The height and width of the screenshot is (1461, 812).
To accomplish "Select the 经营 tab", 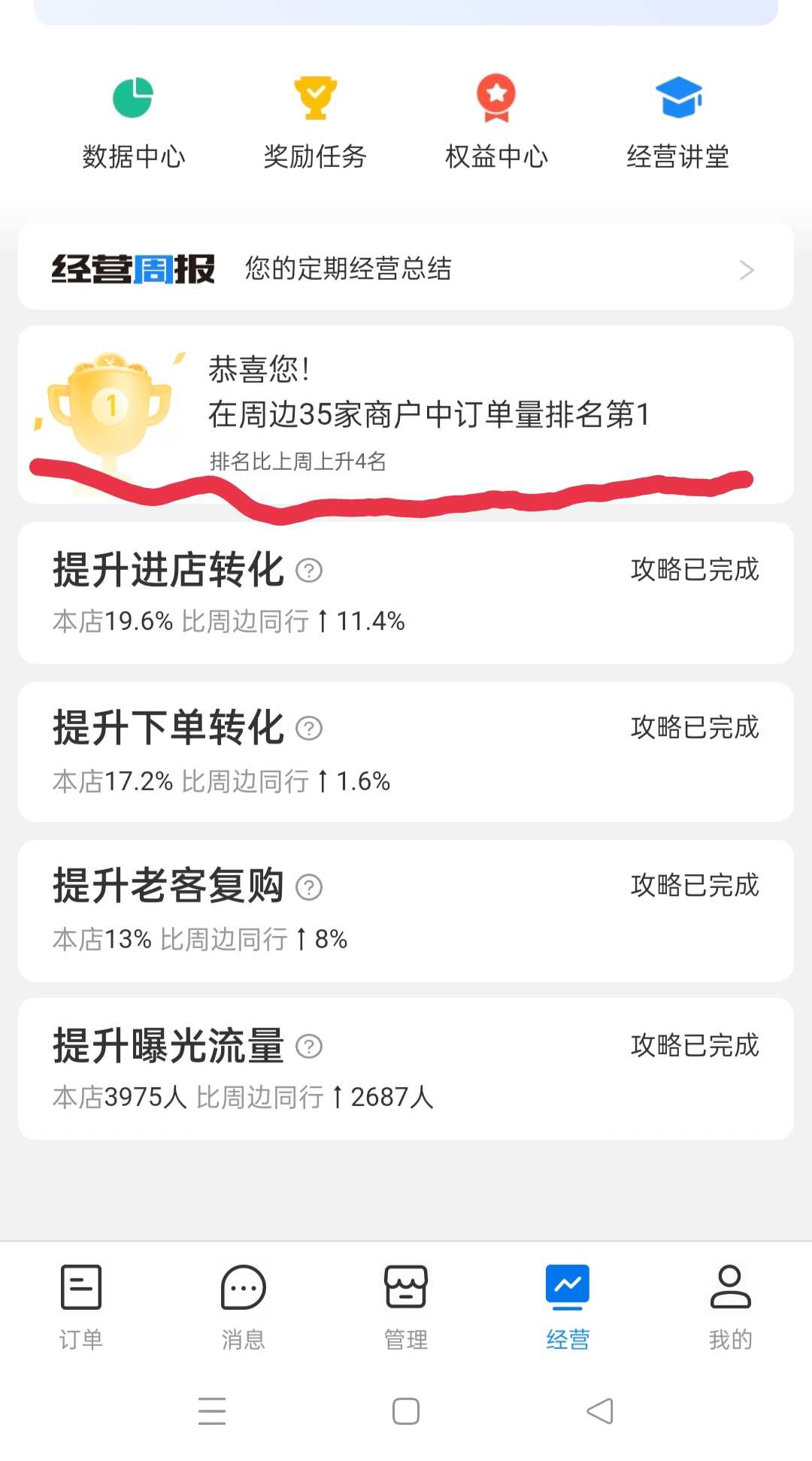I will click(568, 1307).
